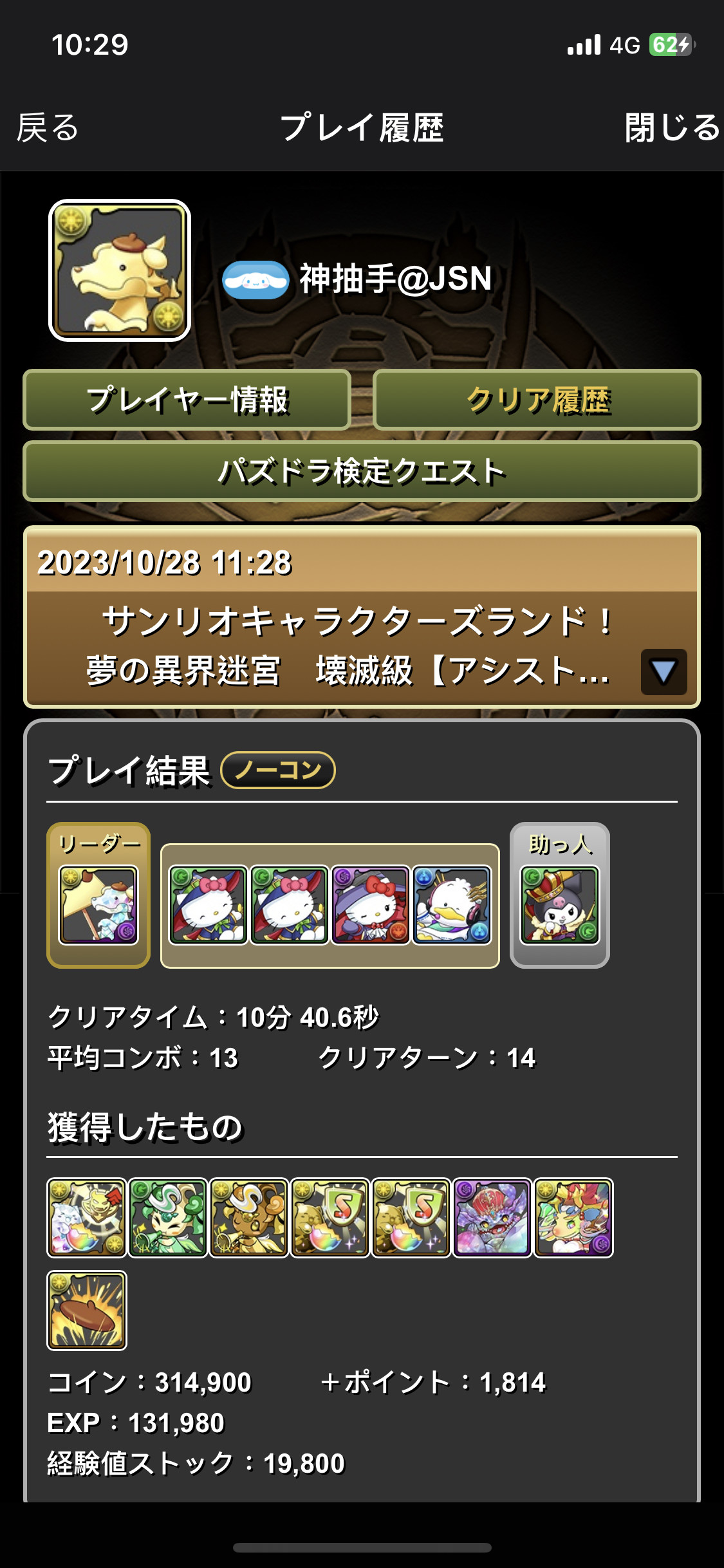Tap the player's avatar monster icon
This screenshot has width=724, height=1568.
[x=120, y=270]
